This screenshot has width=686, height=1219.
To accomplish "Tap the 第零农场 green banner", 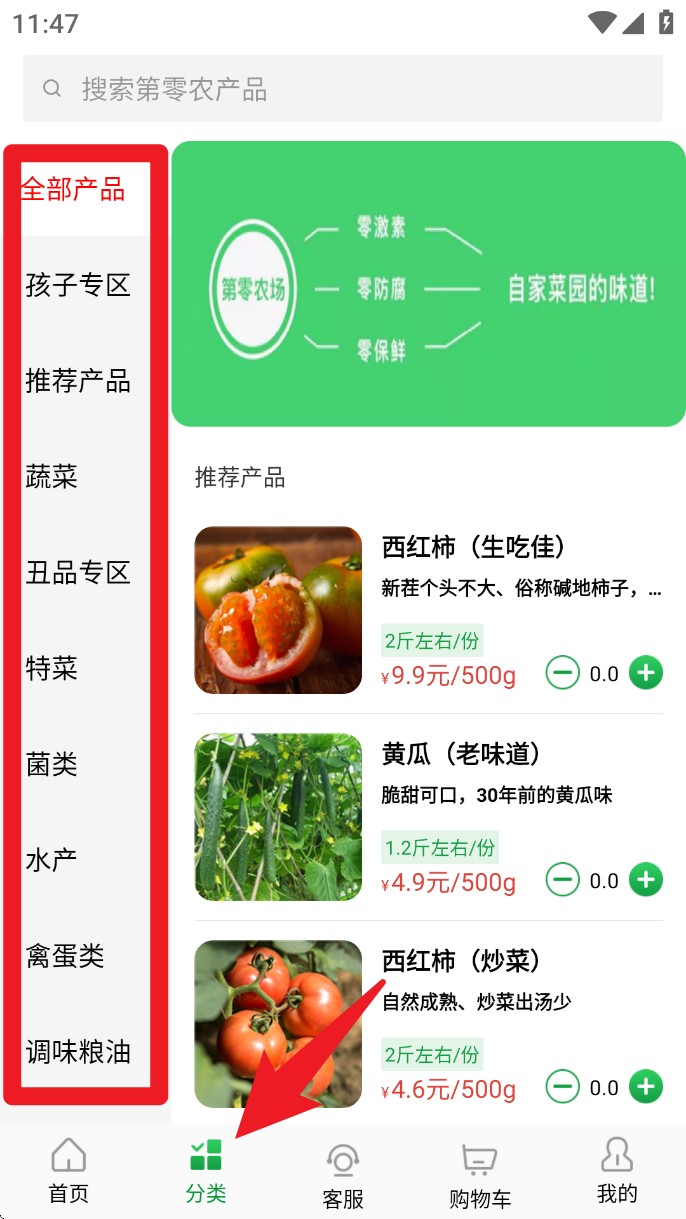I will 428,284.
